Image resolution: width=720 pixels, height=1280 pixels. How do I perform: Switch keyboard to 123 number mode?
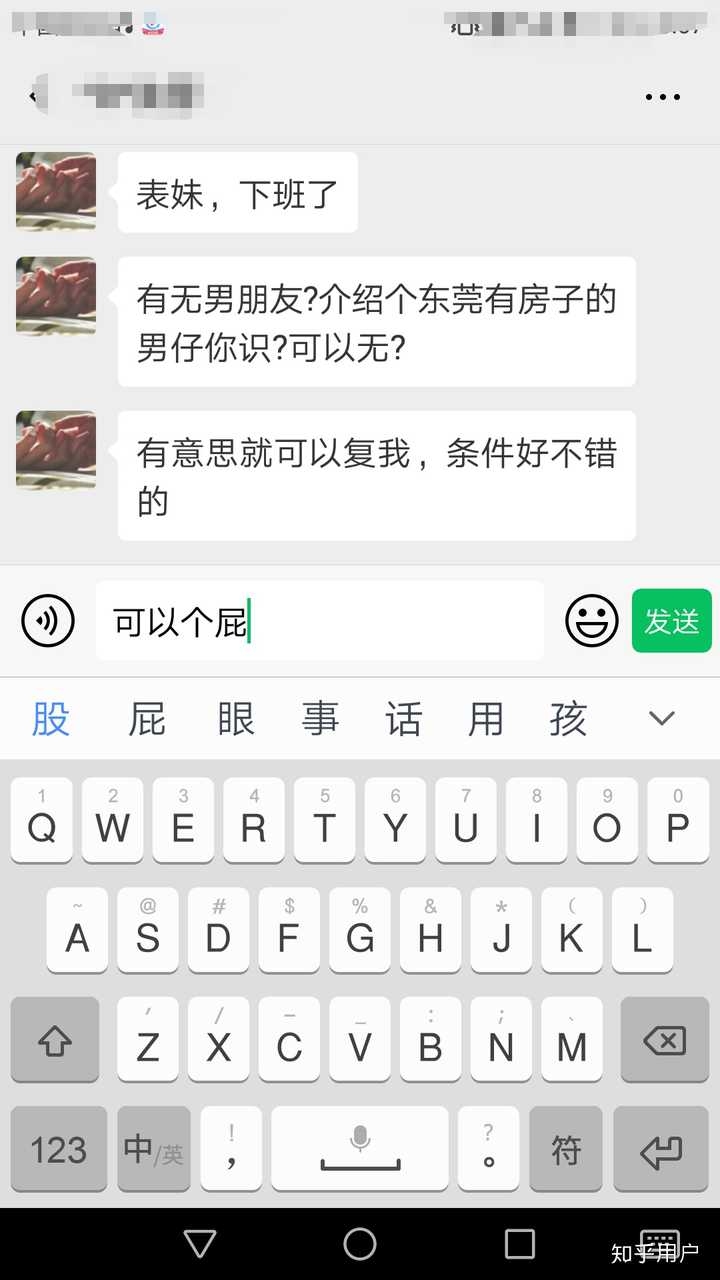tap(58, 1148)
